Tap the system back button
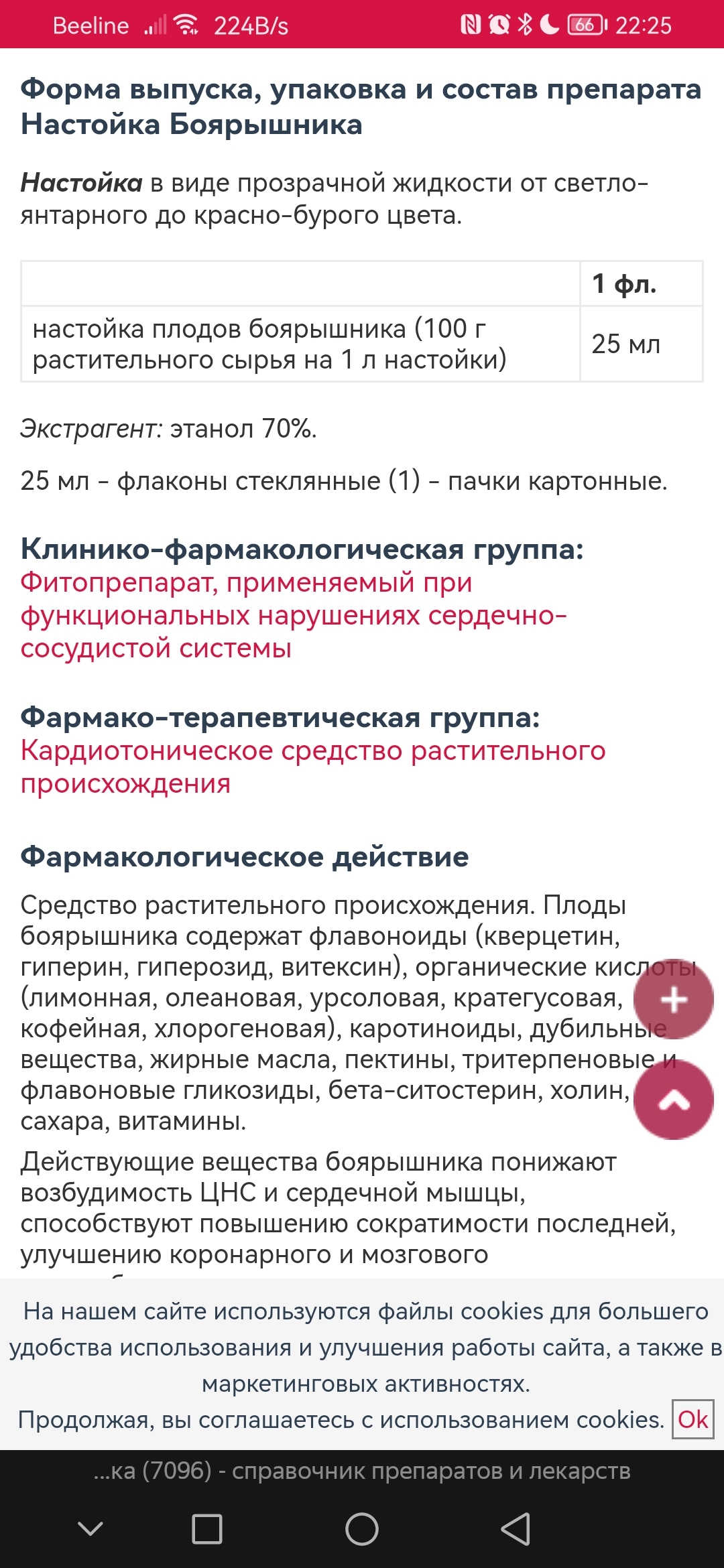This screenshot has width=724, height=1568. pyautogui.click(x=516, y=1529)
